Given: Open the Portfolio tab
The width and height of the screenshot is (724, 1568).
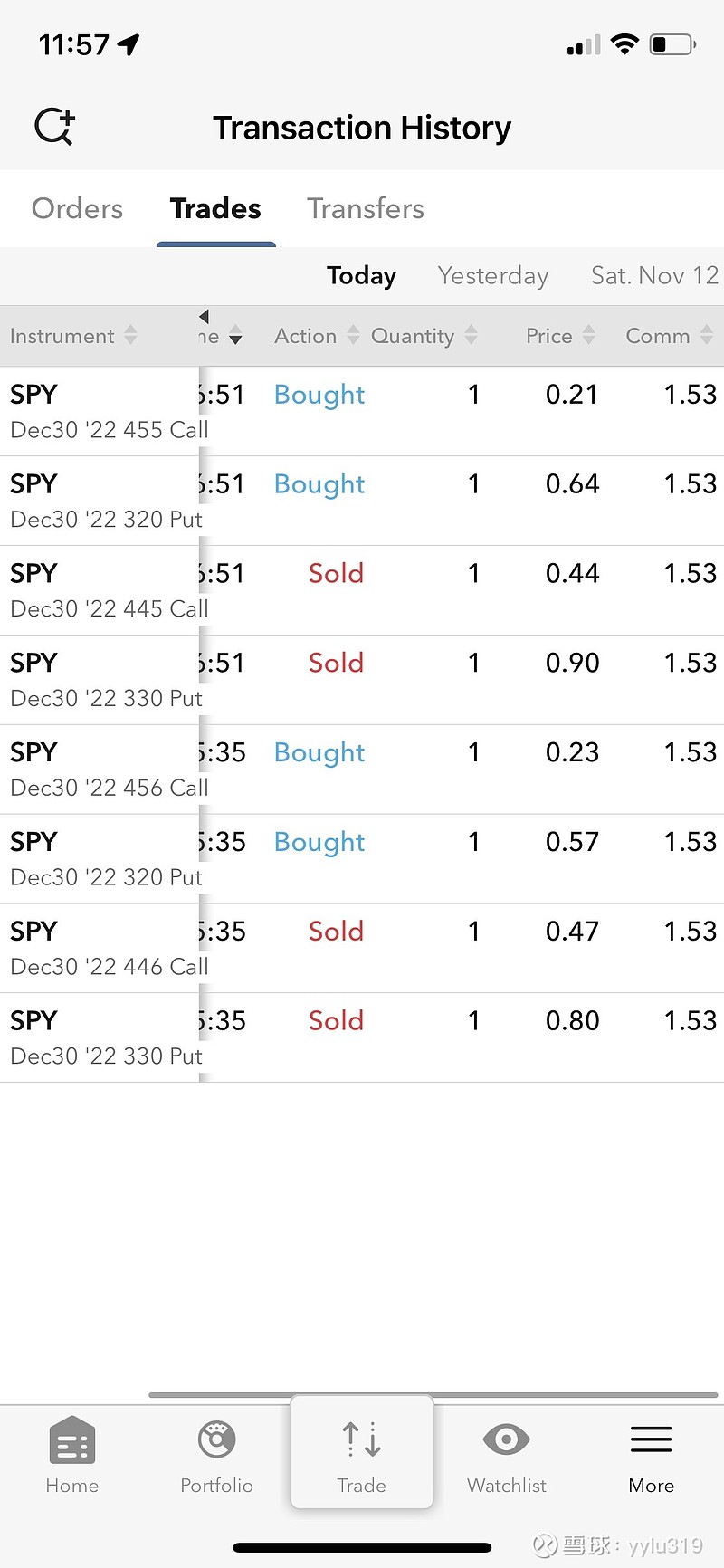Looking at the screenshot, I should (216, 1455).
